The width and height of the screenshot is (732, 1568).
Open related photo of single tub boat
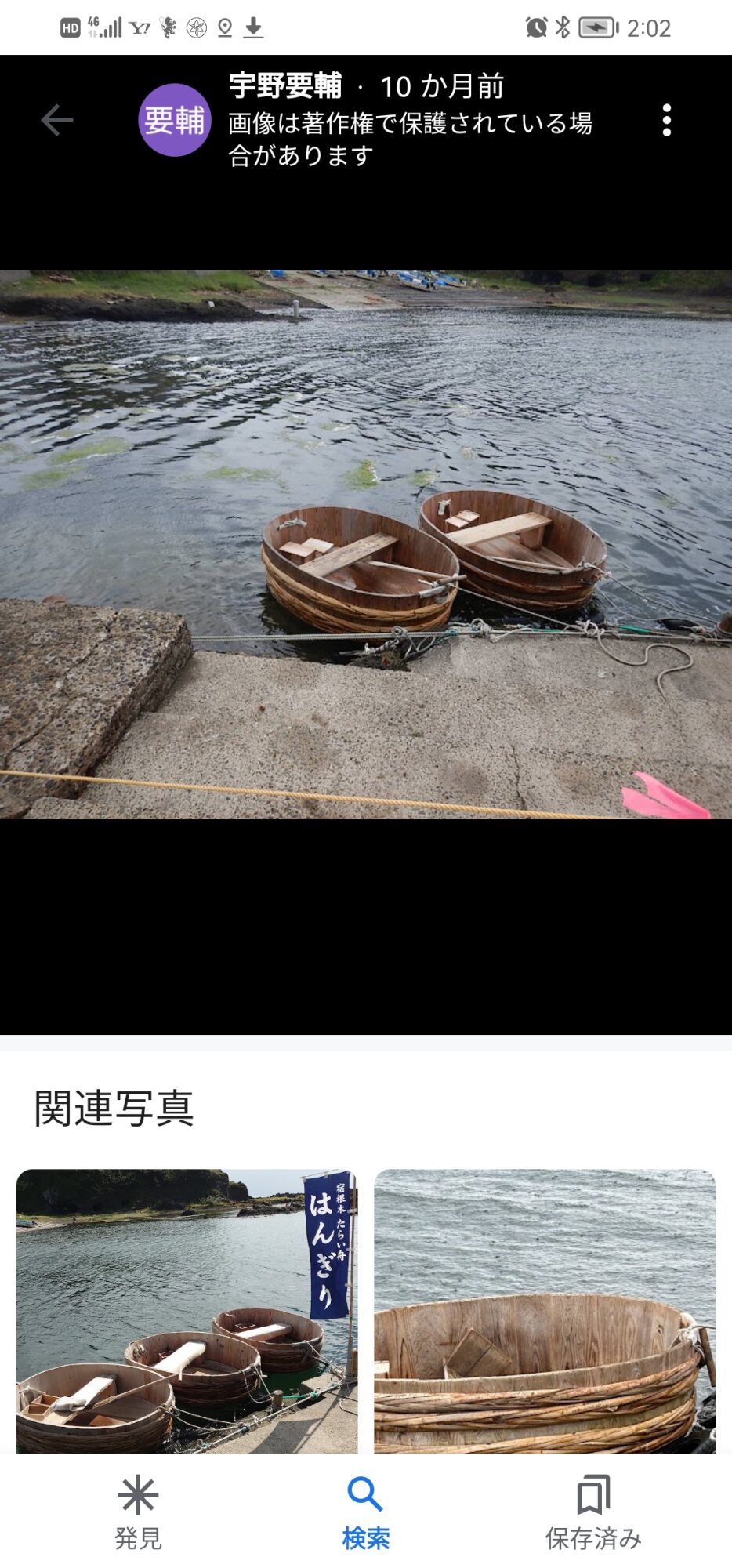coord(545,1311)
